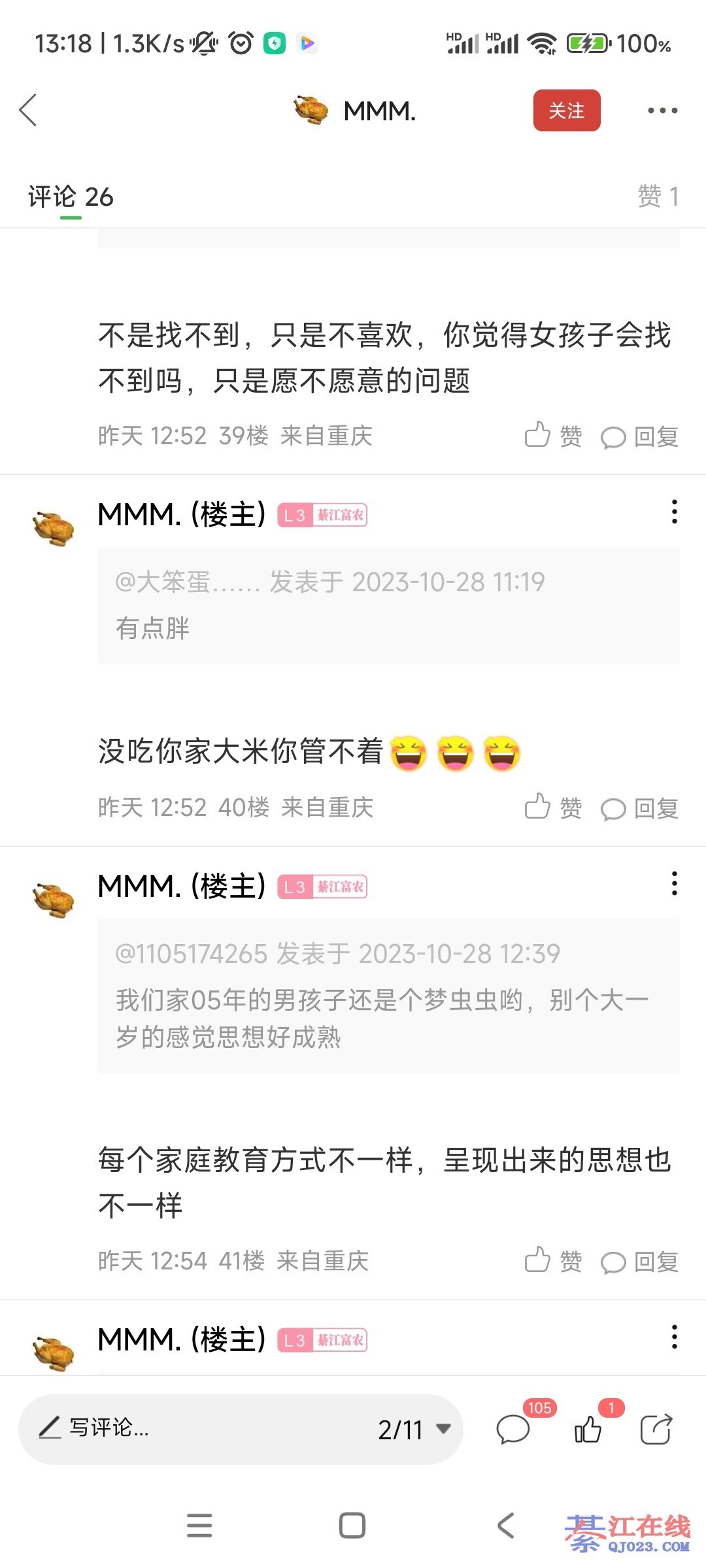Screen dimensions: 706x1568
Task: Reply to the 40楼 comment
Action: click(x=639, y=808)
